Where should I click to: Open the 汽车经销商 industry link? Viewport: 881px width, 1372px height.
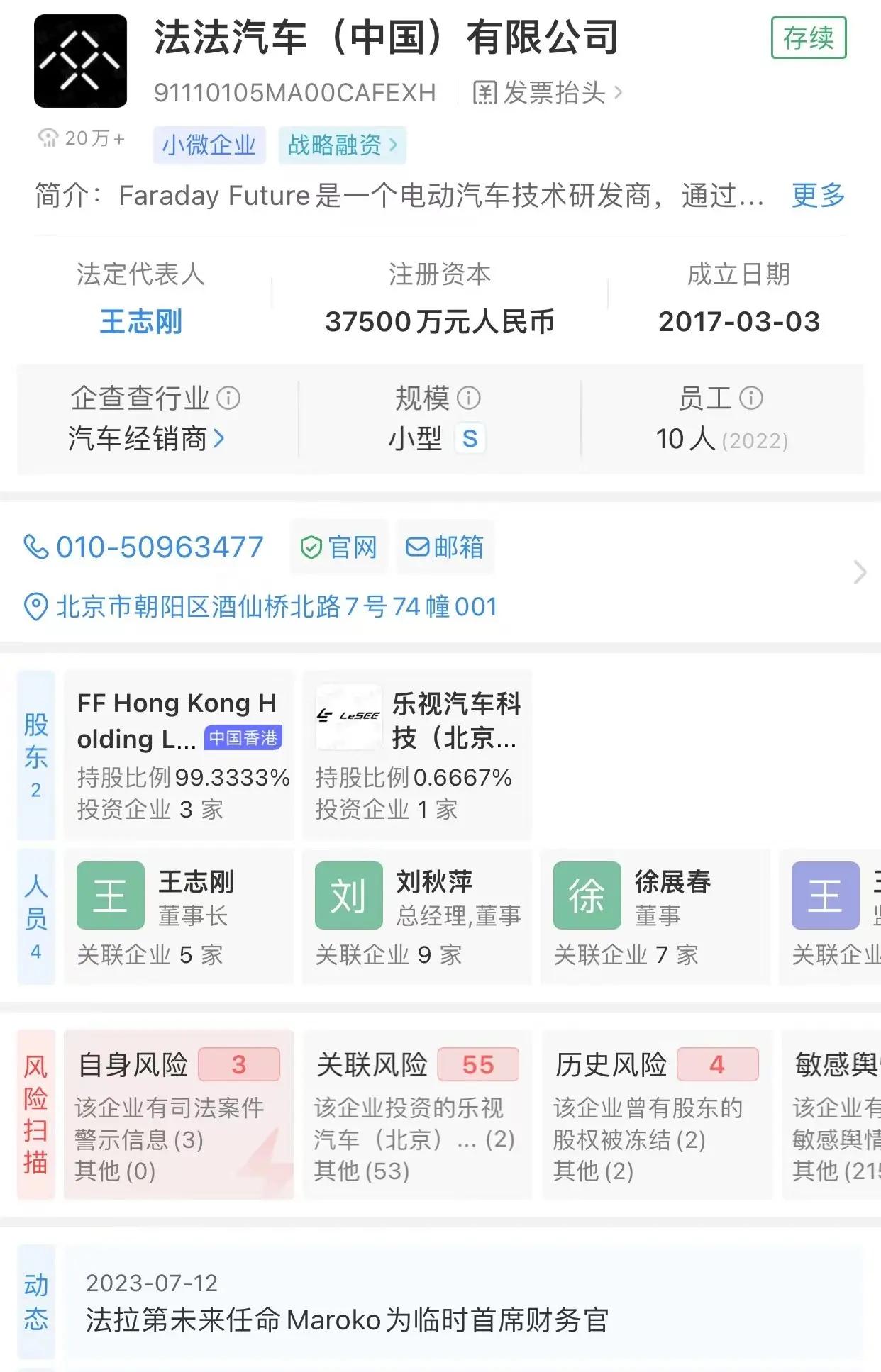click(146, 439)
